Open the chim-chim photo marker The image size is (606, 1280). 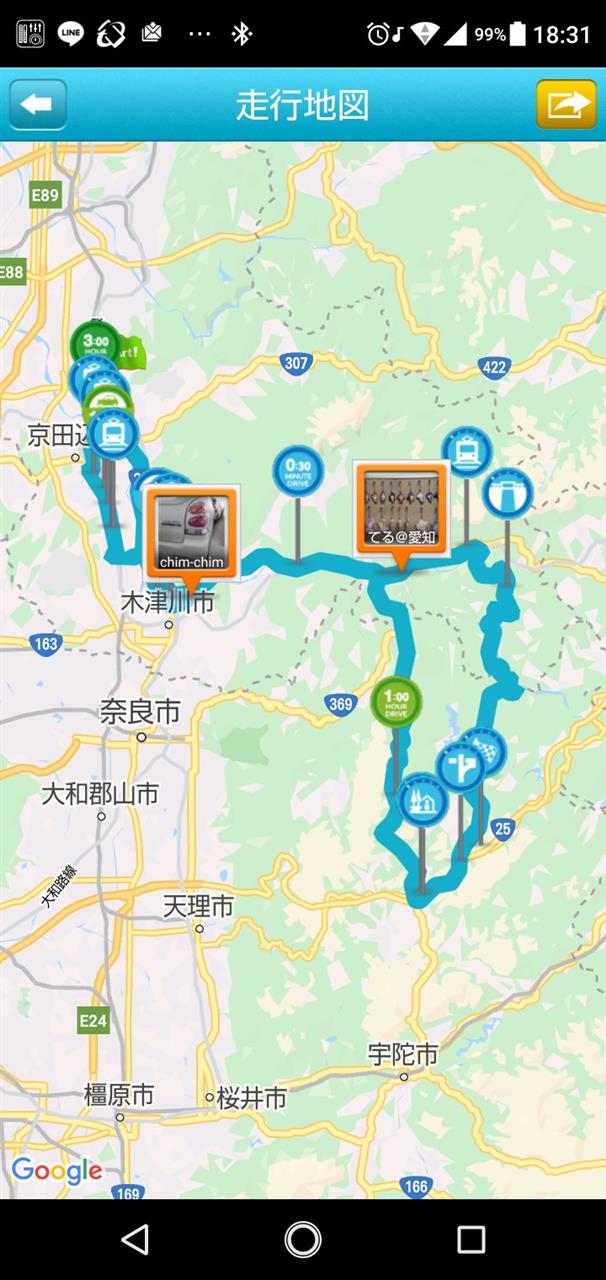[191, 533]
